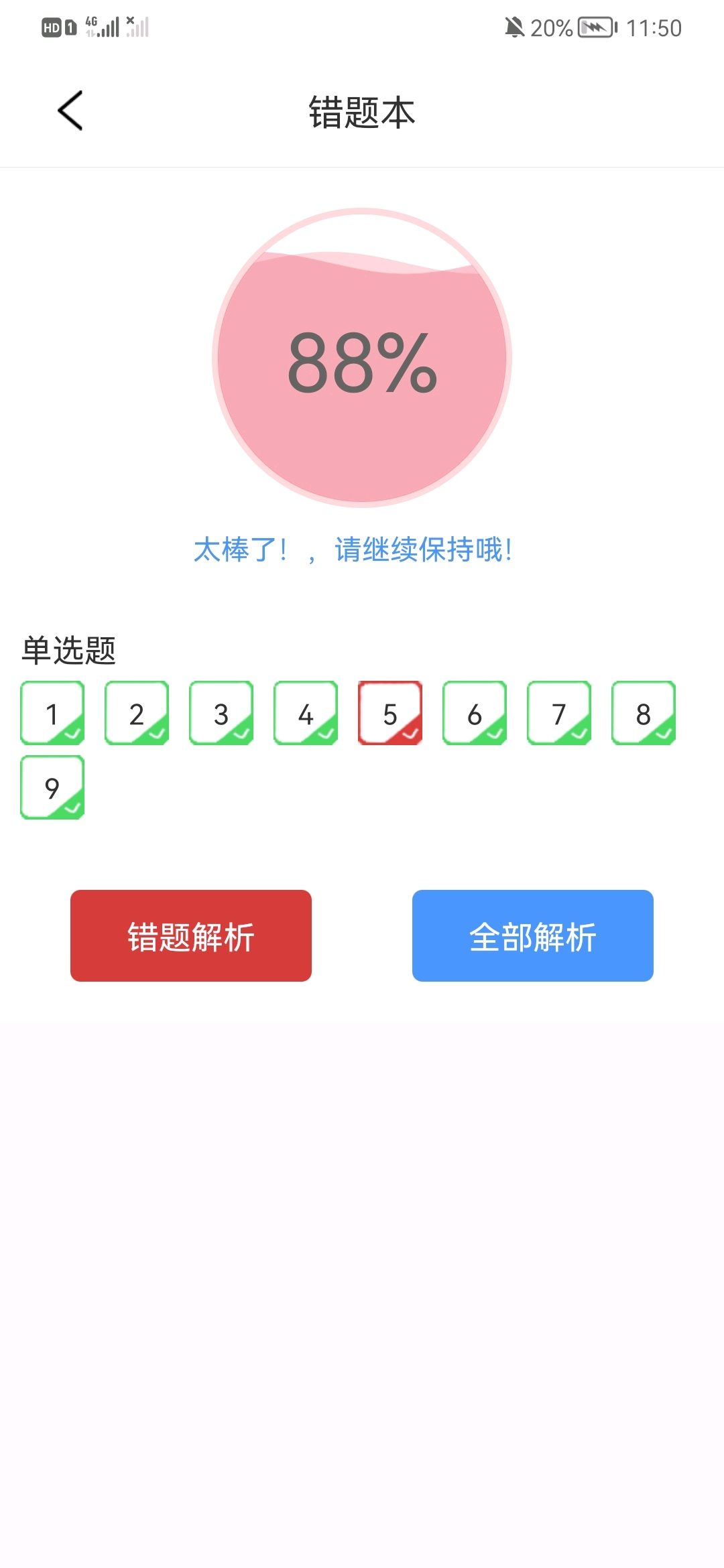Open question 9 in the results
This screenshot has width=724, height=1568.
(x=52, y=787)
